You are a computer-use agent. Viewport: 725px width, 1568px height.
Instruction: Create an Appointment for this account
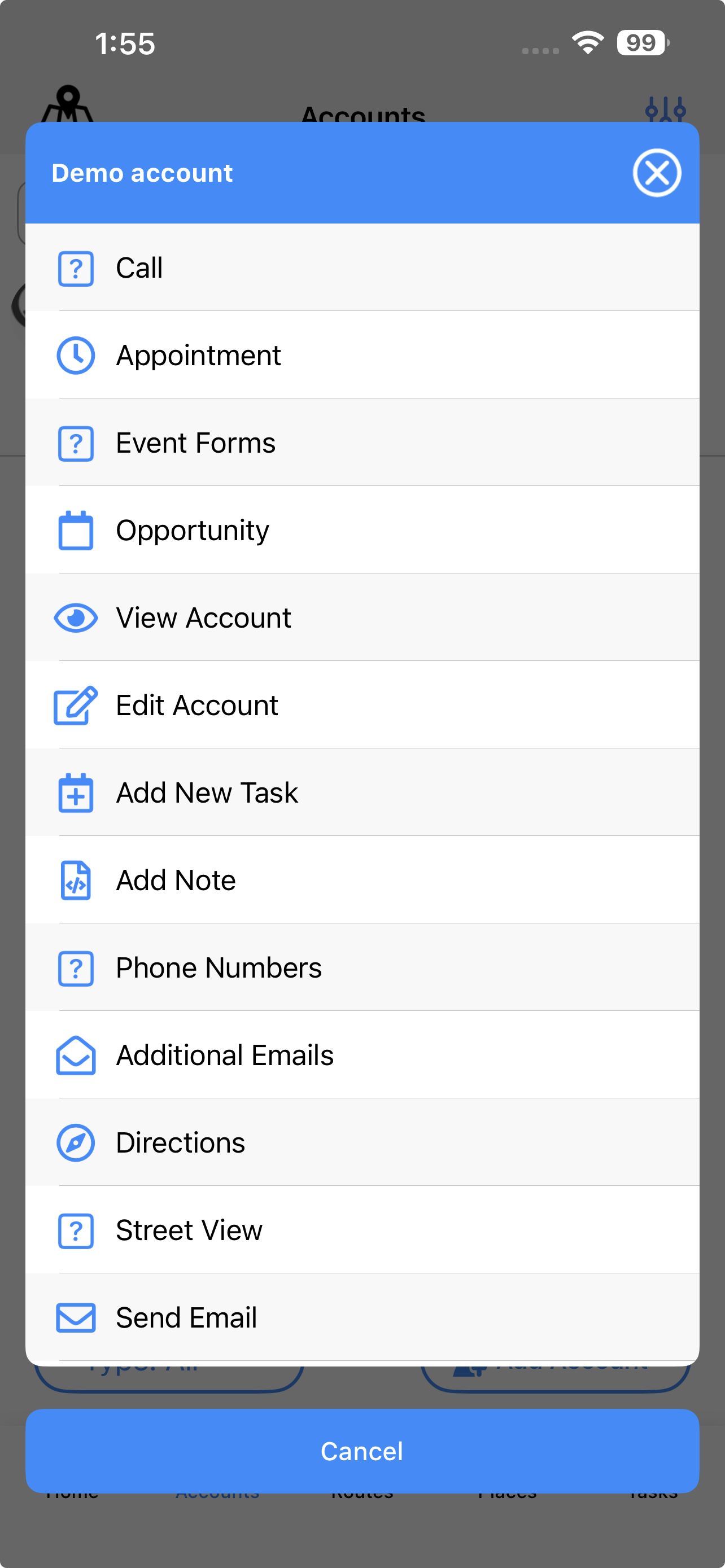click(x=362, y=355)
